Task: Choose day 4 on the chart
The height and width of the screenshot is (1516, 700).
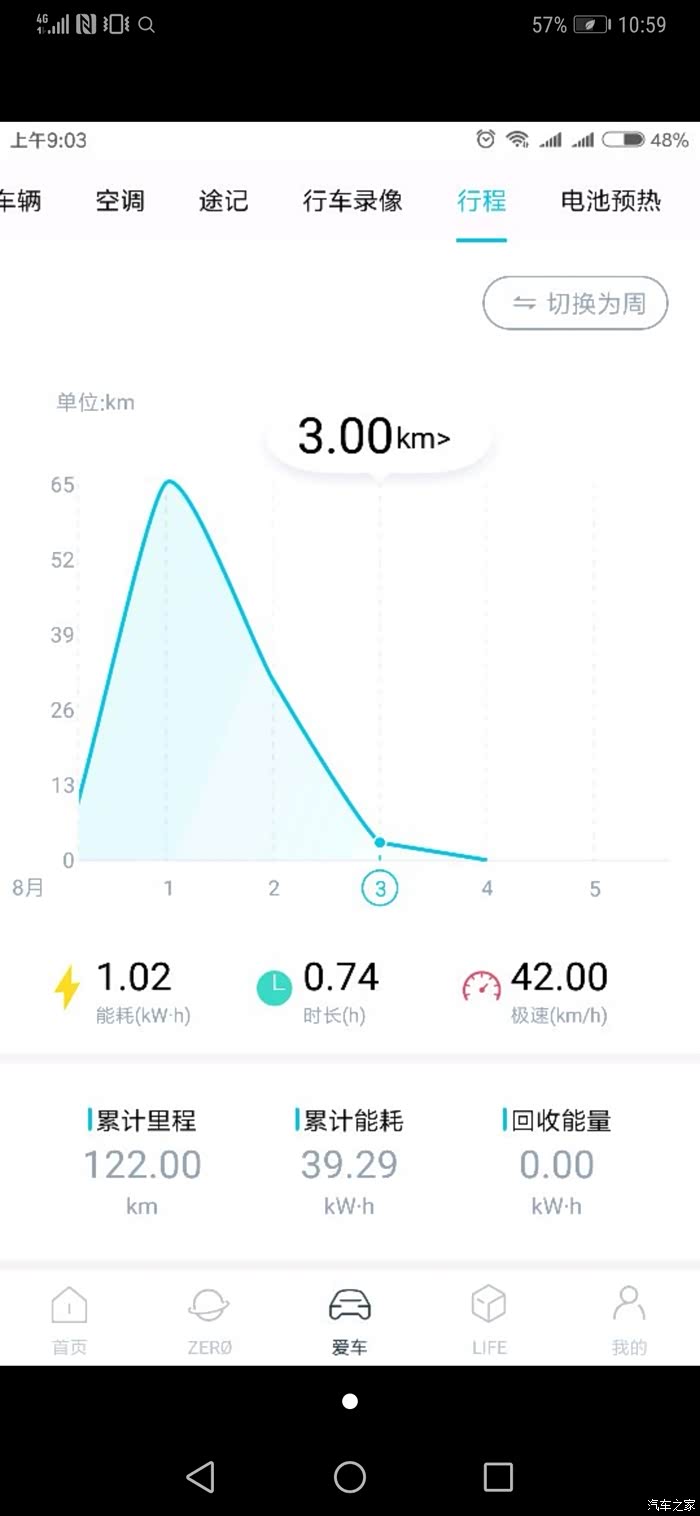Action: coord(487,888)
